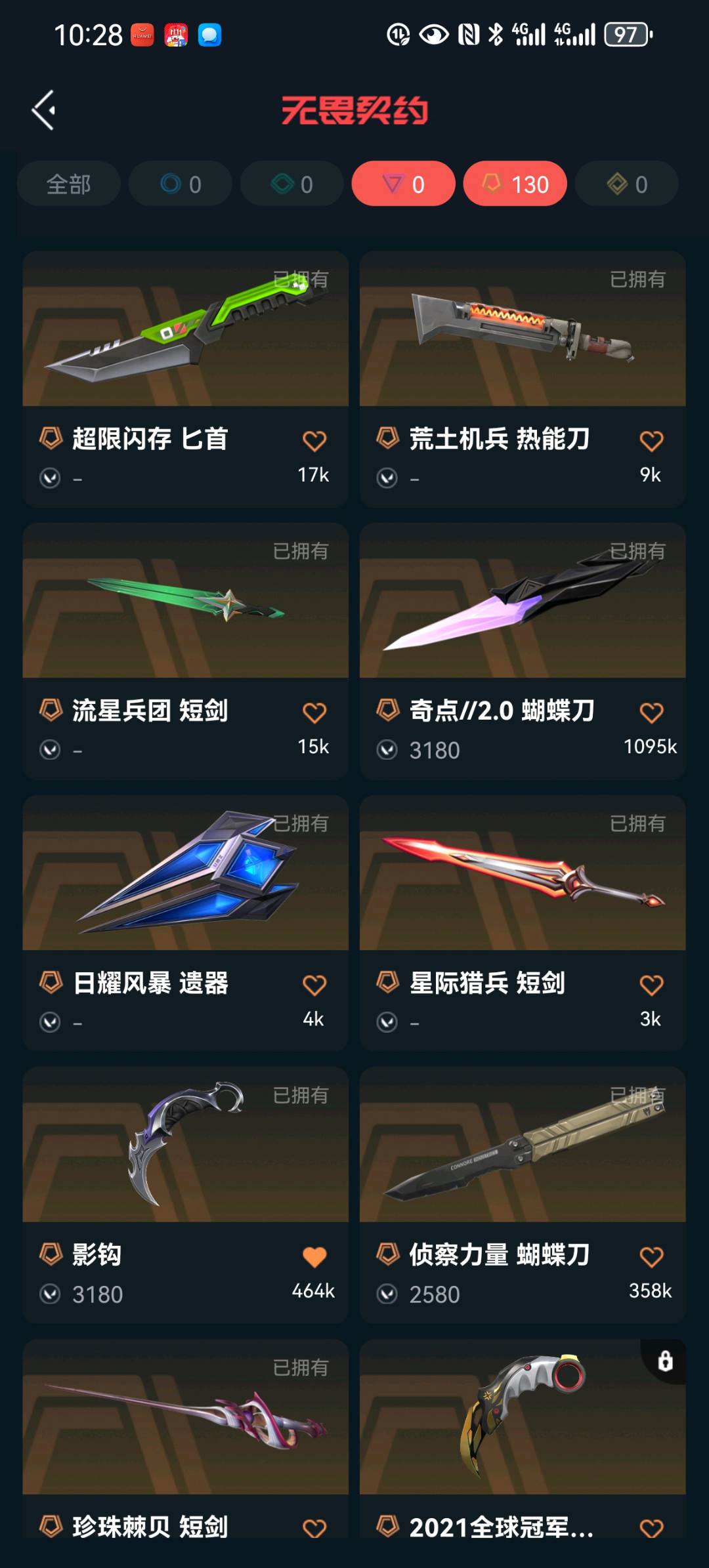Open the 星际猎兵 短剑 skin card

[x=523, y=873]
